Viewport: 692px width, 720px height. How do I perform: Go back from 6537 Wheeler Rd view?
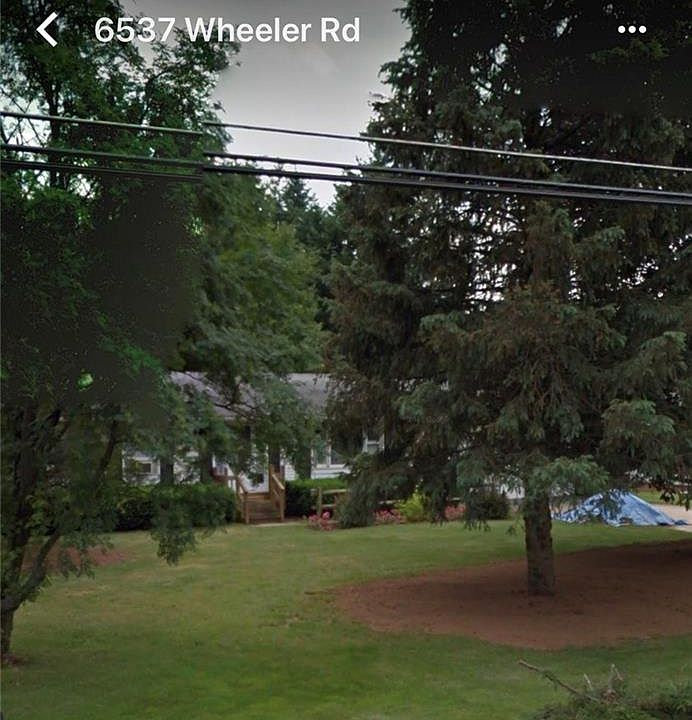pos(47,30)
